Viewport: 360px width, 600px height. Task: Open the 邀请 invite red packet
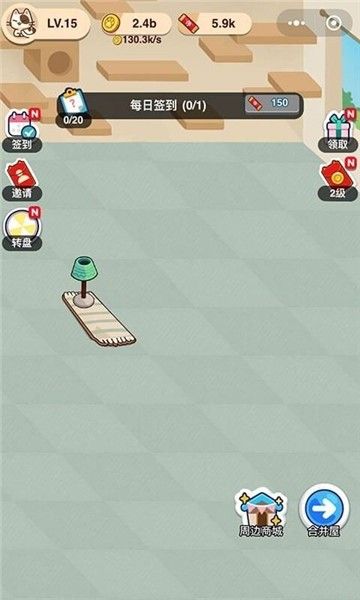[x=22, y=181]
